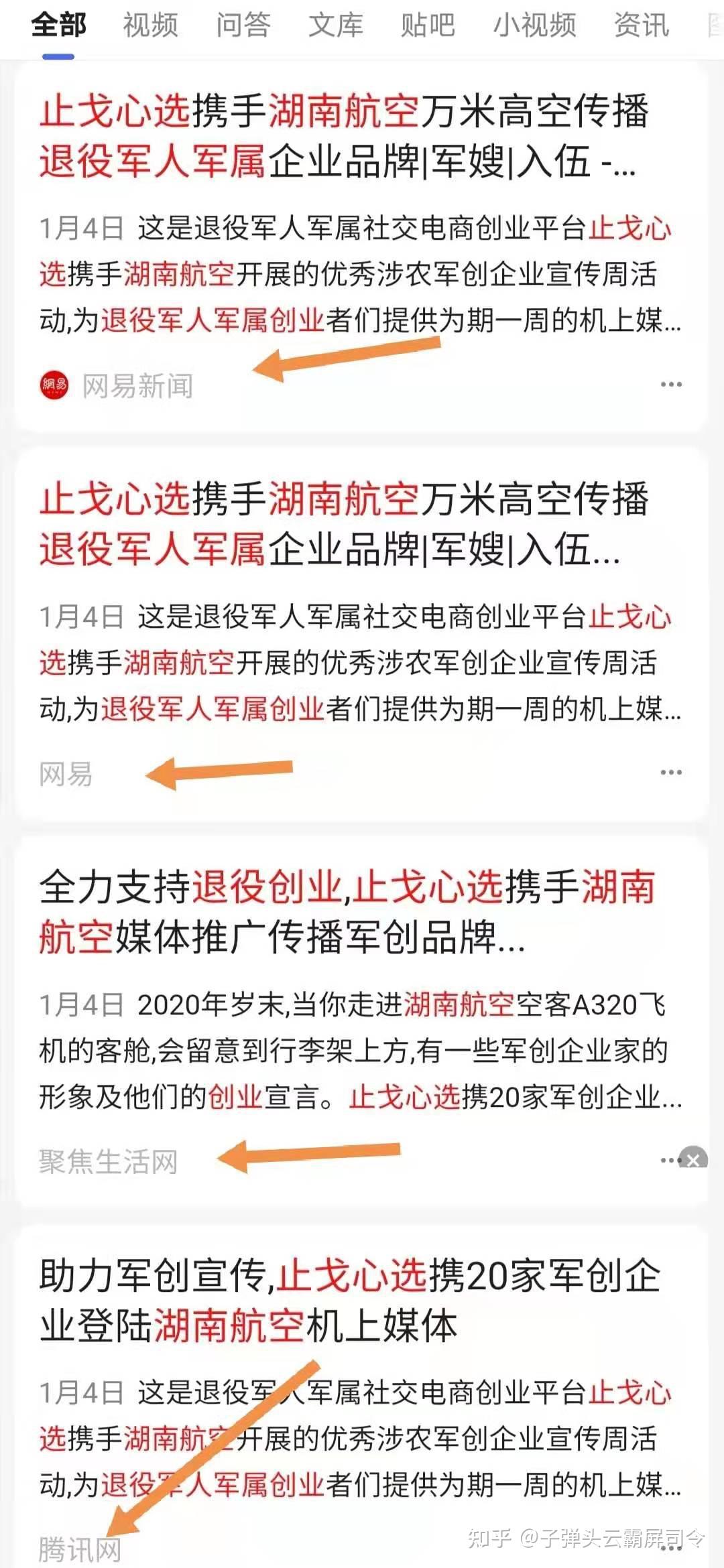Image resolution: width=724 pixels, height=1568 pixels.
Task: Open the result from 网易新闻
Action: (x=343, y=136)
